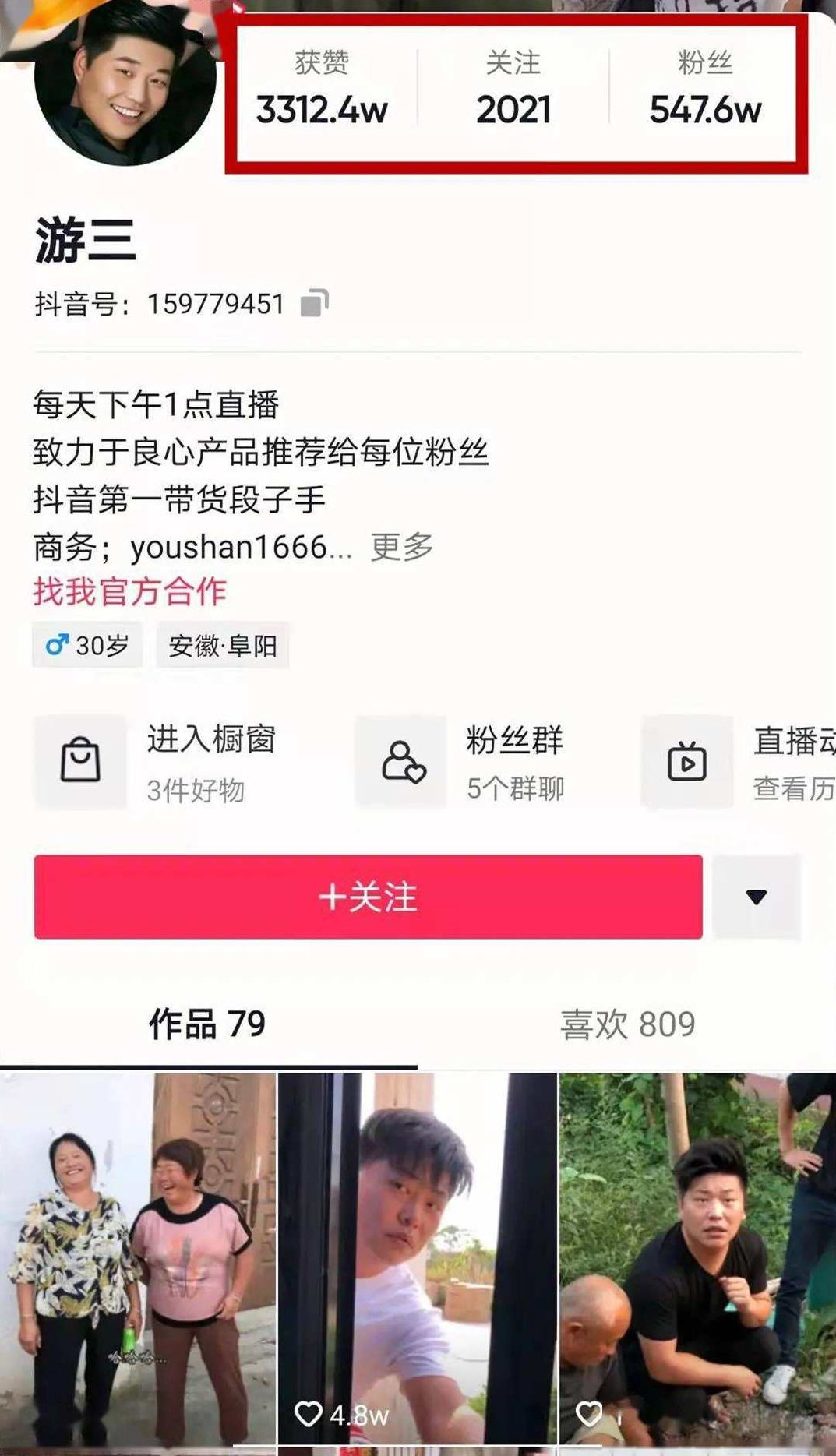
Task: Switch to the 作品 79 tab
Action: coord(206,1025)
